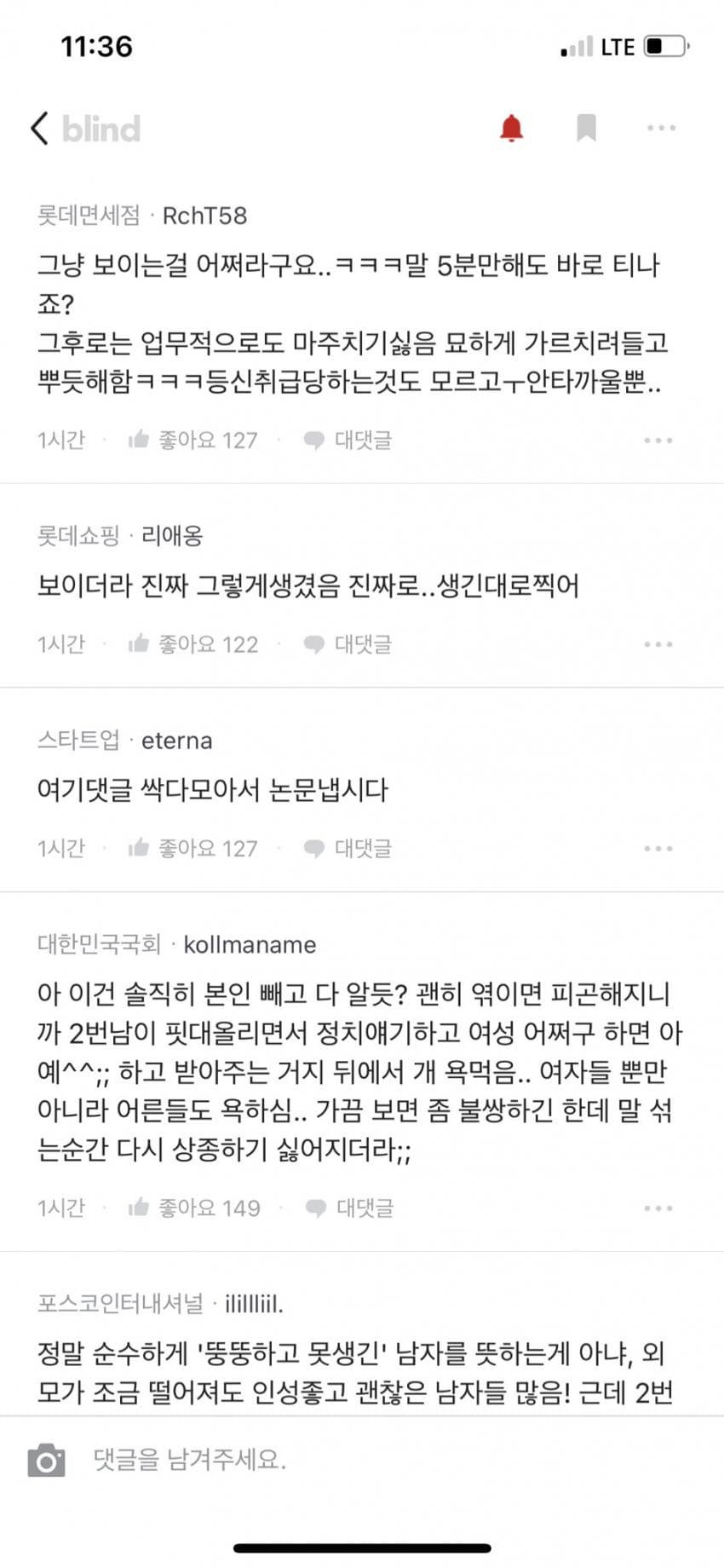
Task: Like RchT58's comment
Action: click(x=192, y=440)
